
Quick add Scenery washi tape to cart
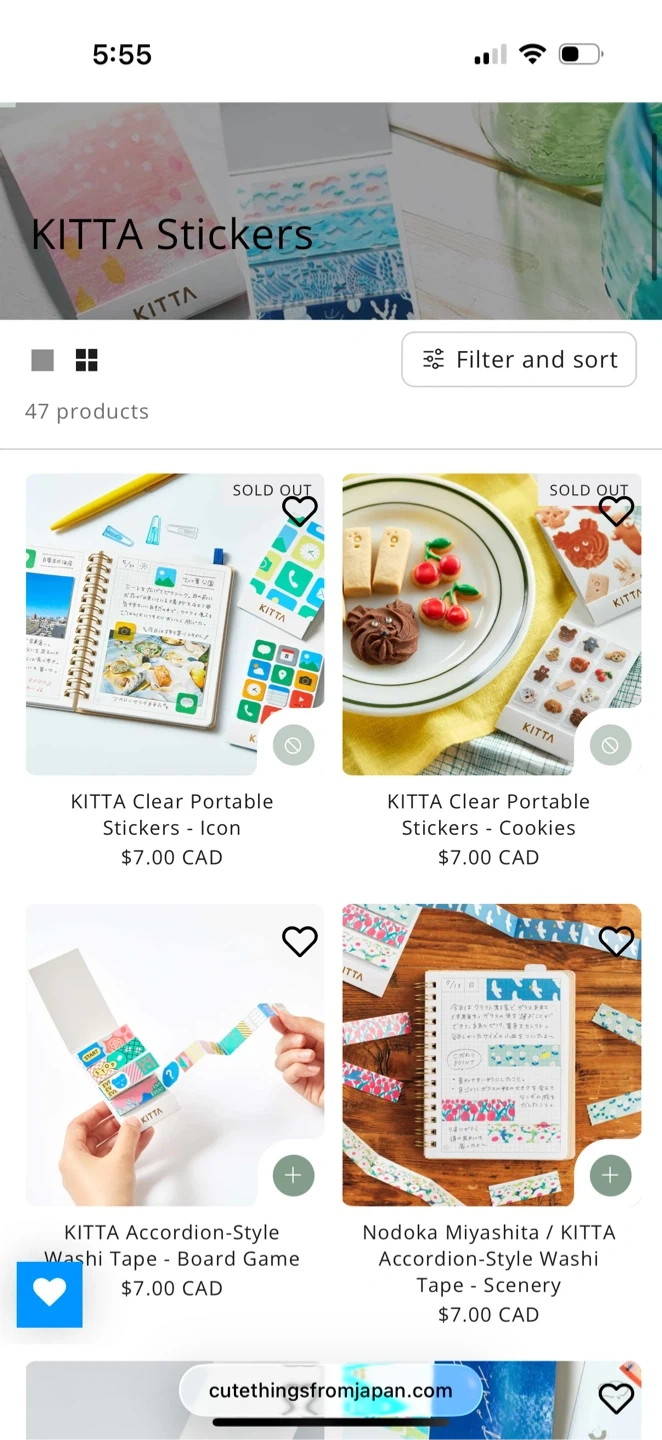[x=610, y=1175]
